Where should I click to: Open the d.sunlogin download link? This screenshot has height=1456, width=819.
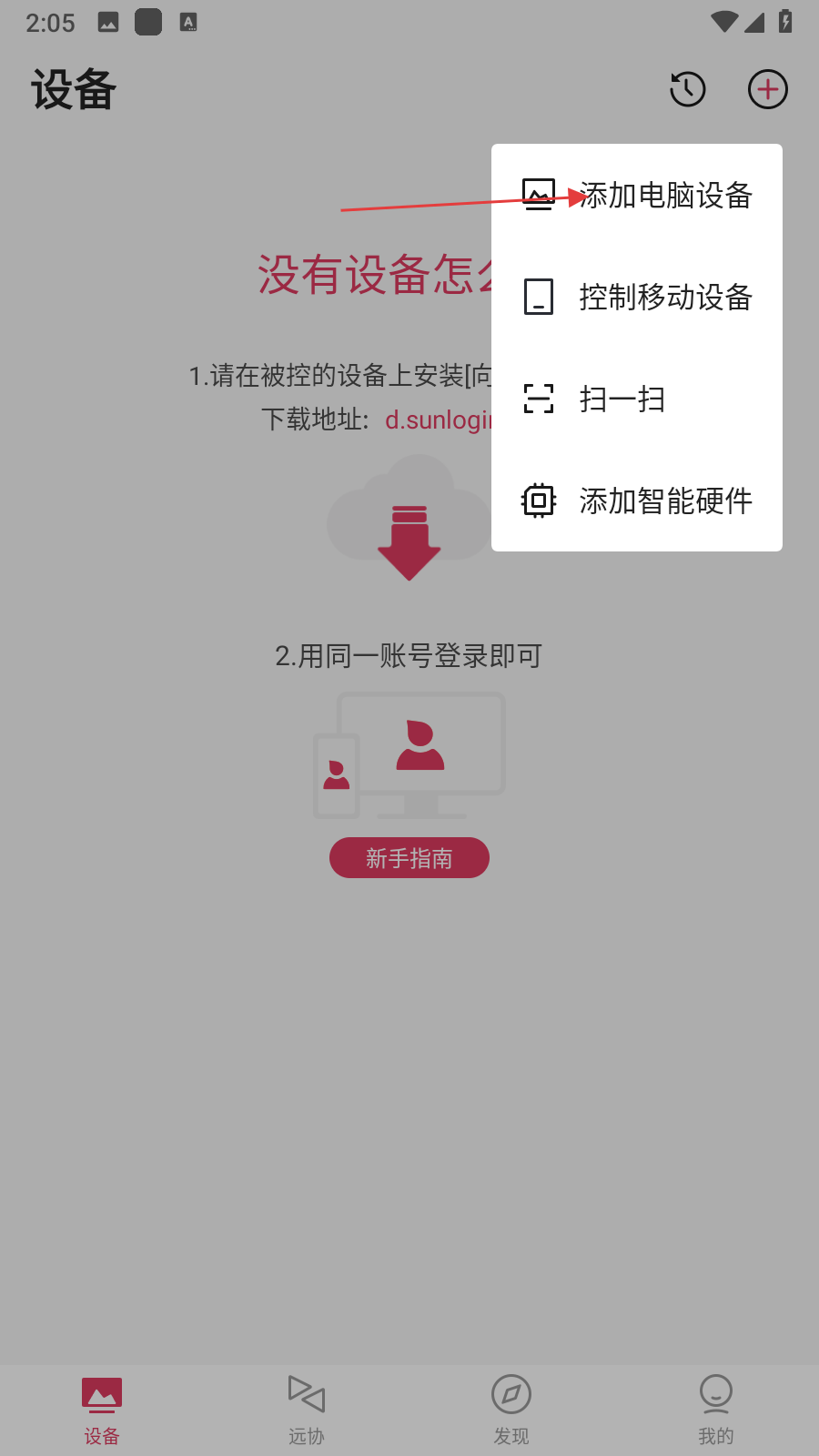[x=439, y=420]
